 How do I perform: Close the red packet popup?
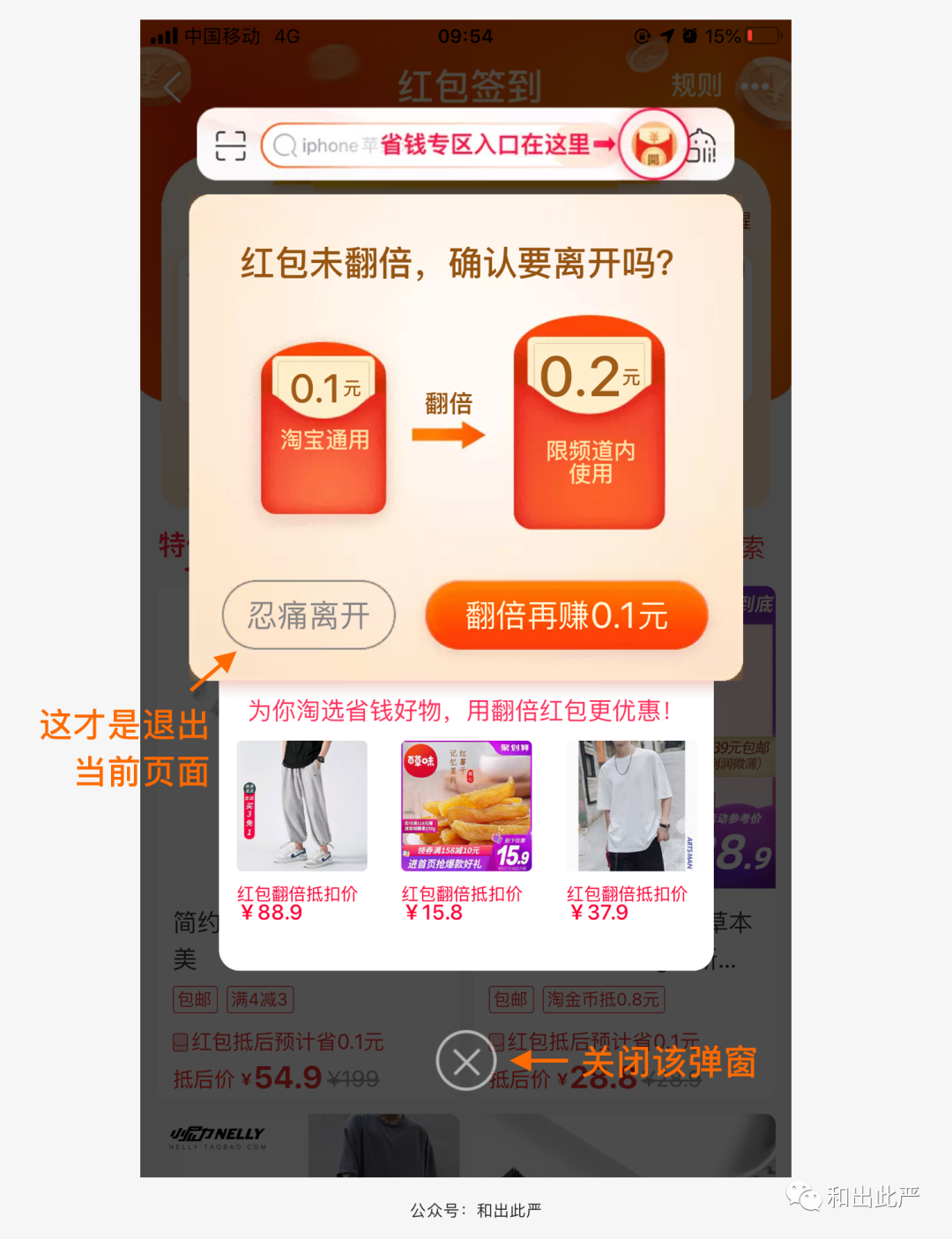(x=466, y=1061)
